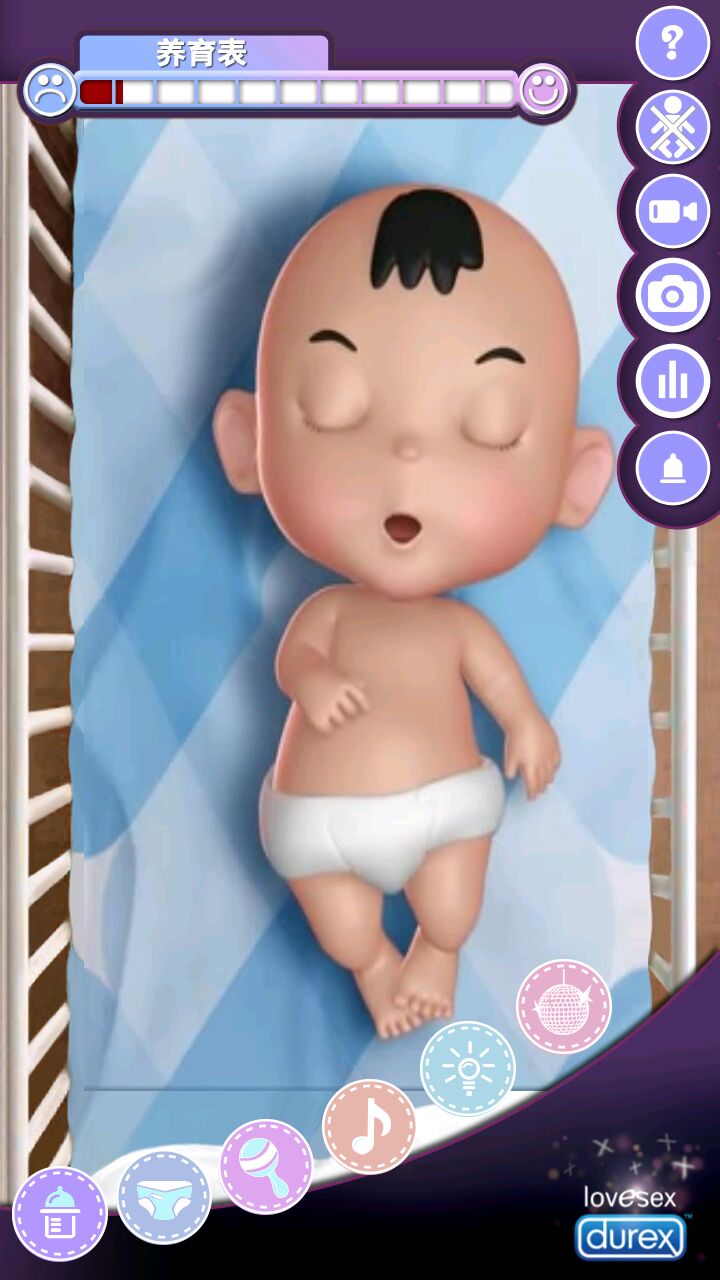Toggle the light bulb icon
The height and width of the screenshot is (1280, 720).
(x=467, y=1068)
